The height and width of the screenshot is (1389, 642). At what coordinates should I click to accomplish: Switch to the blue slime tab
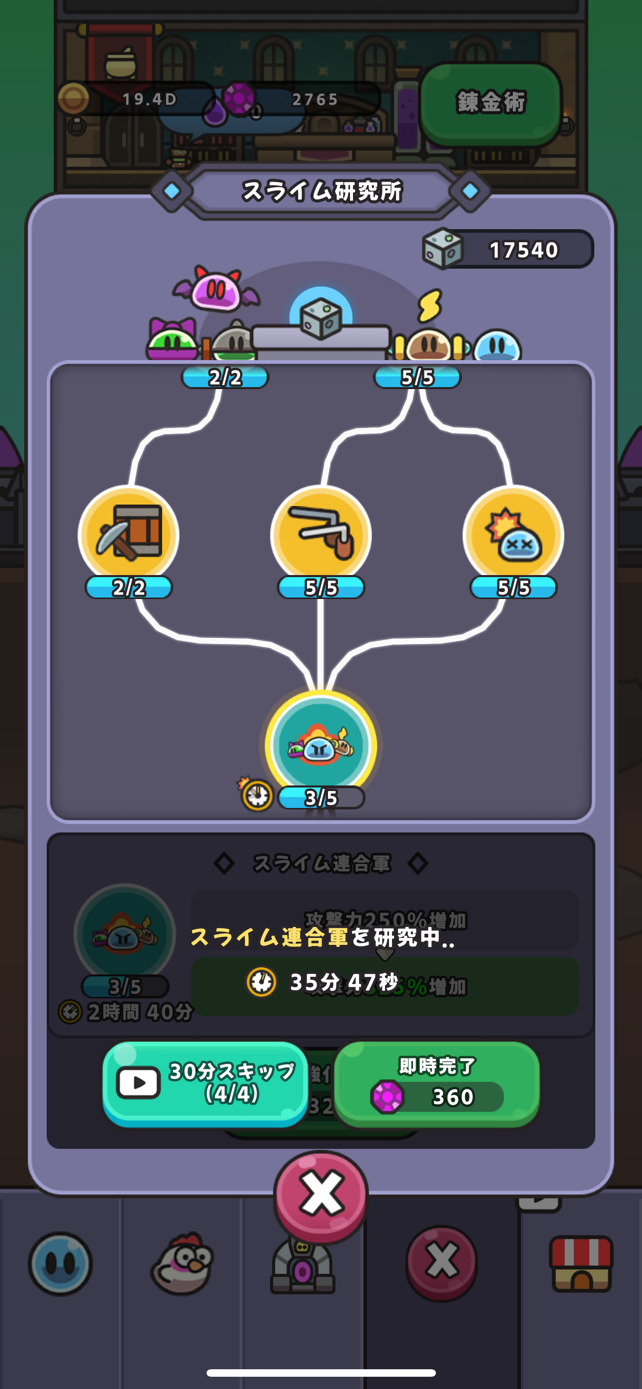pyautogui.click(x=60, y=1264)
